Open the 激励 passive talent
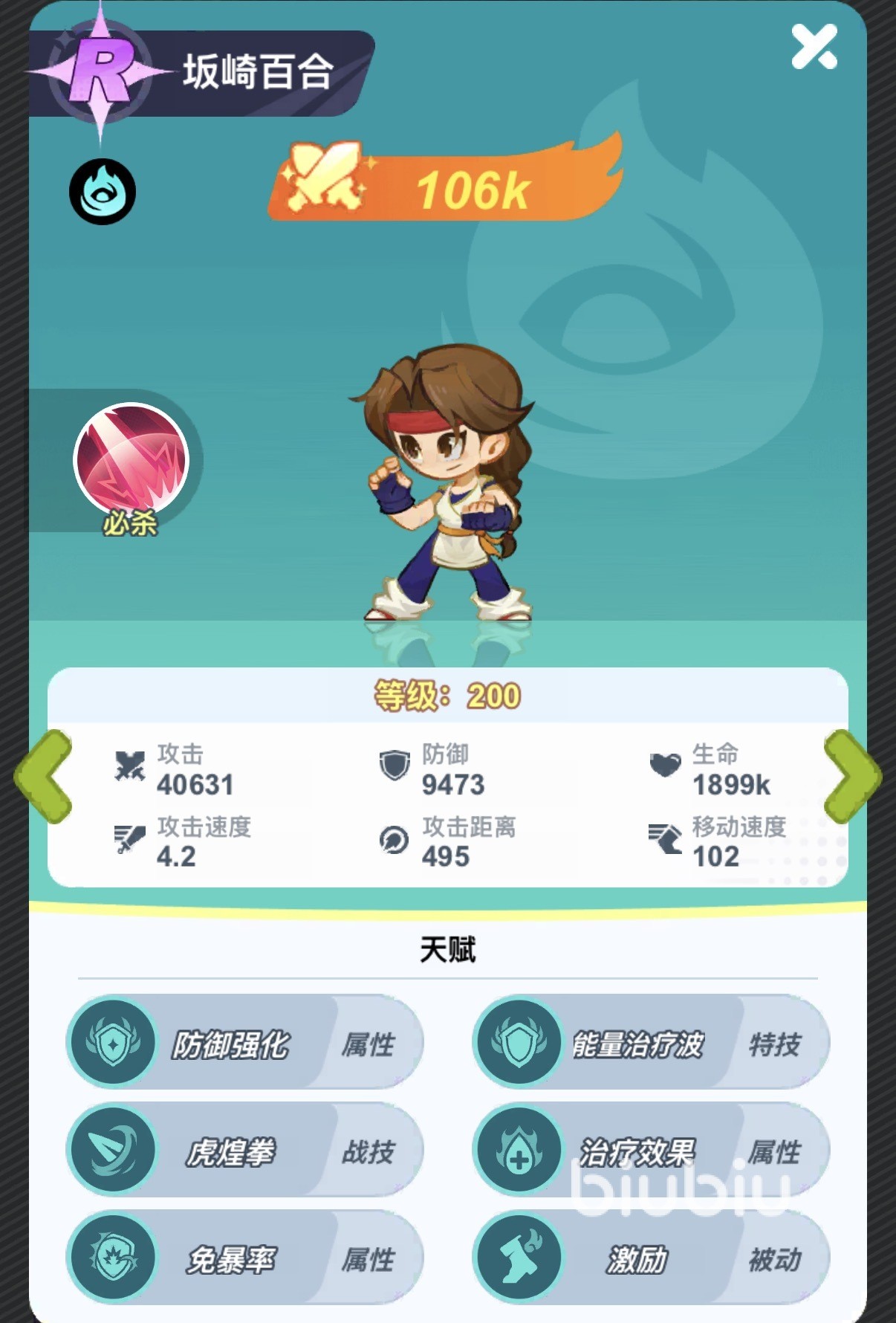The width and height of the screenshot is (896, 1323). pos(650,1258)
